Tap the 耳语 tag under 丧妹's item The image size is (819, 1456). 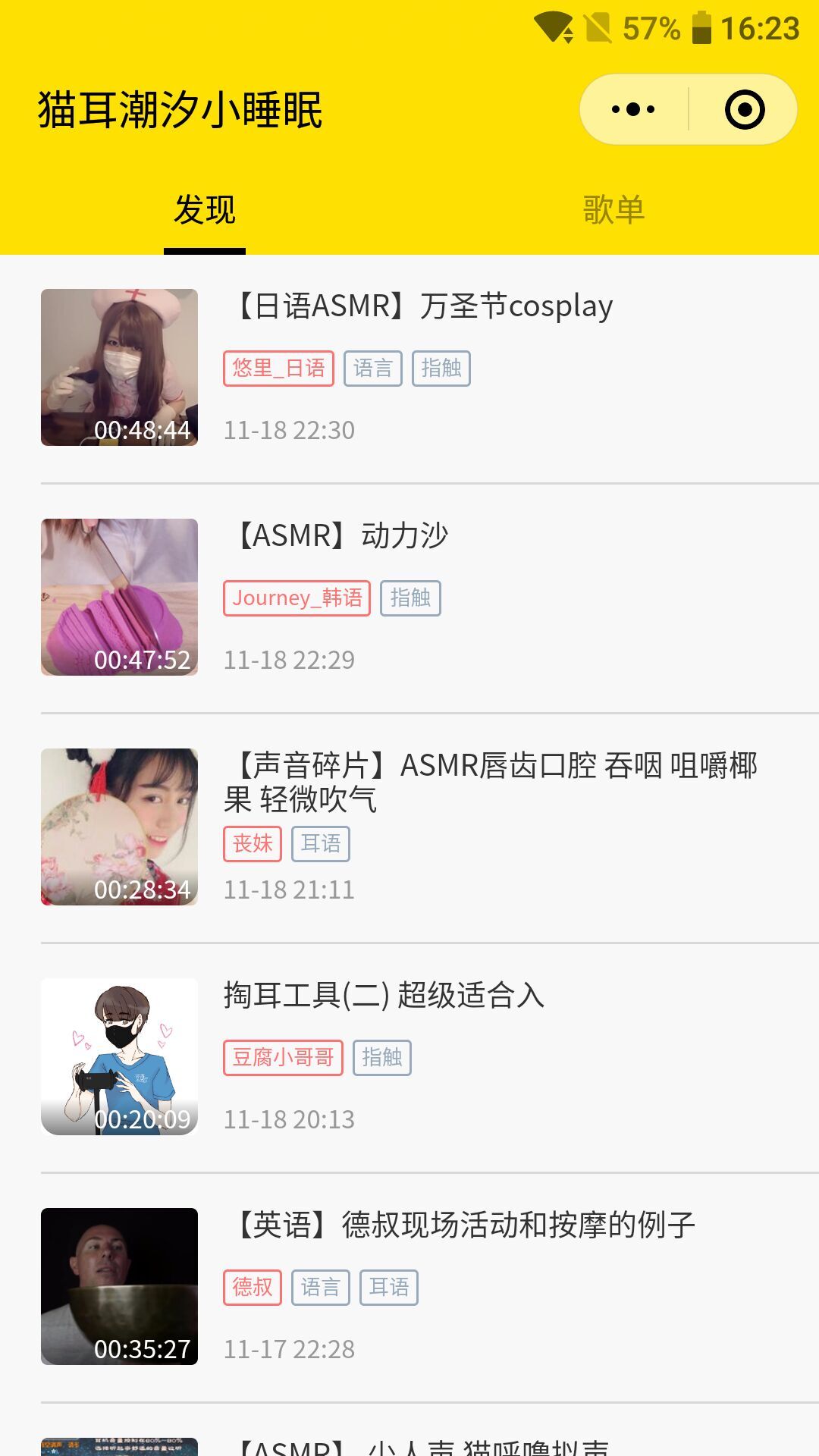coord(321,844)
